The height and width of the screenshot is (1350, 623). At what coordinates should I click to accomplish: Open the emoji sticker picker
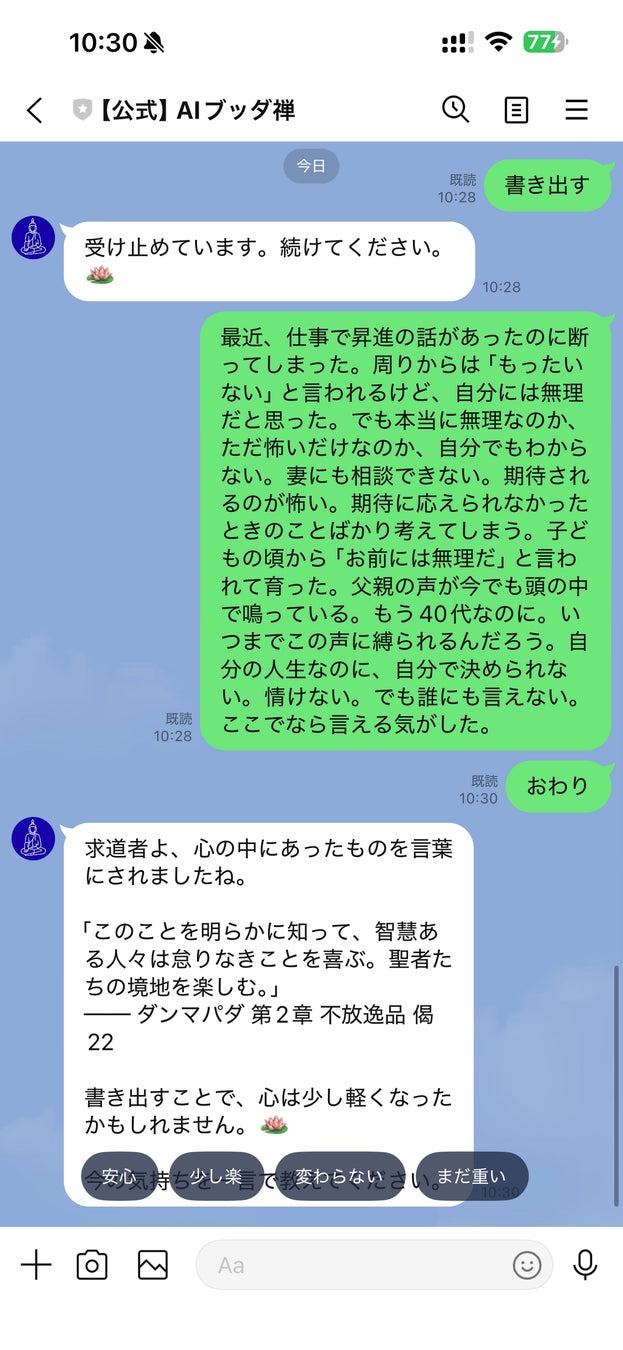point(527,1265)
